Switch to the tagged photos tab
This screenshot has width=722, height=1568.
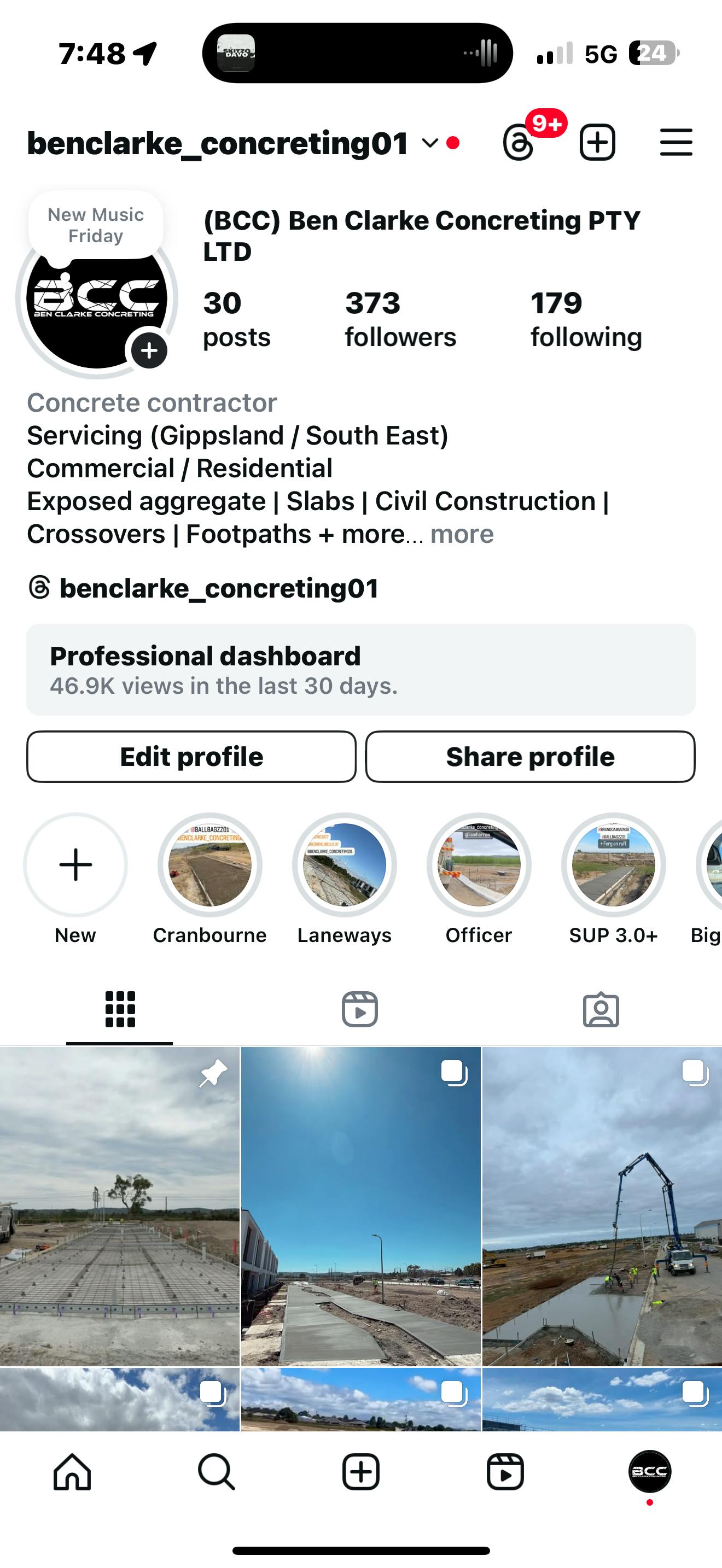click(x=601, y=1010)
